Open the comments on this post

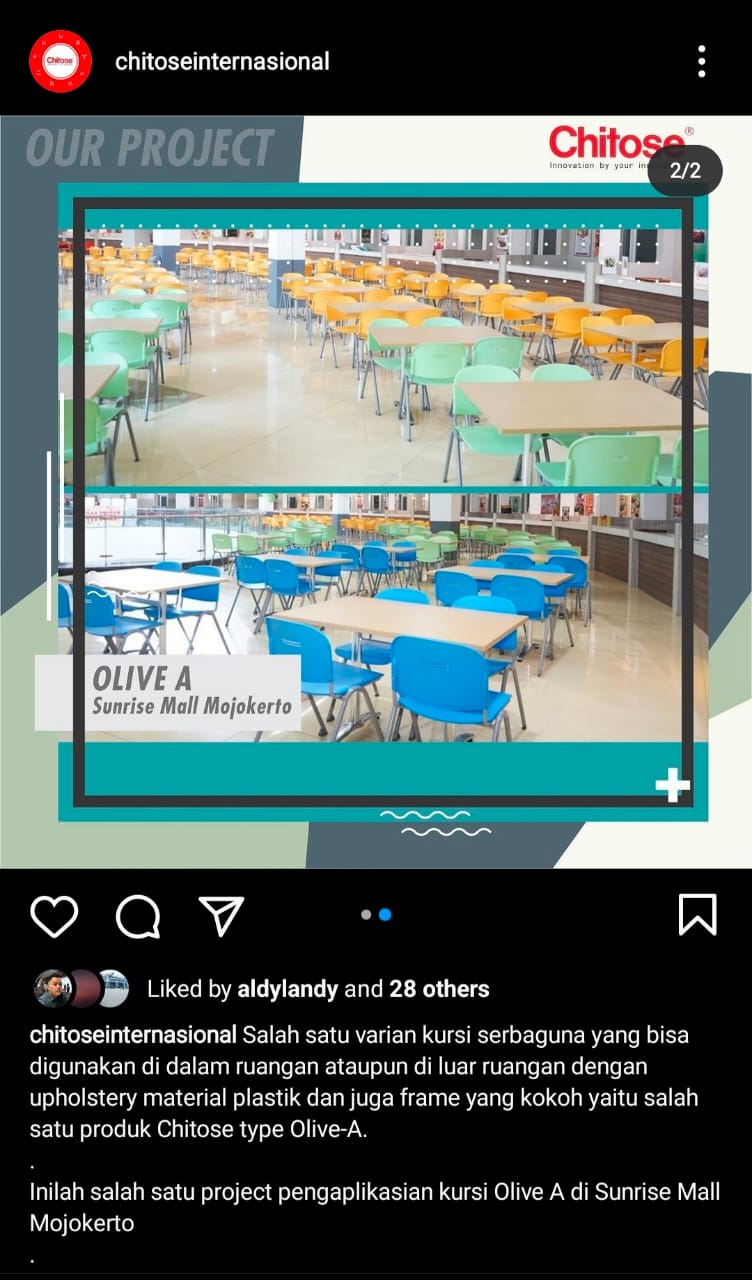pos(138,914)
